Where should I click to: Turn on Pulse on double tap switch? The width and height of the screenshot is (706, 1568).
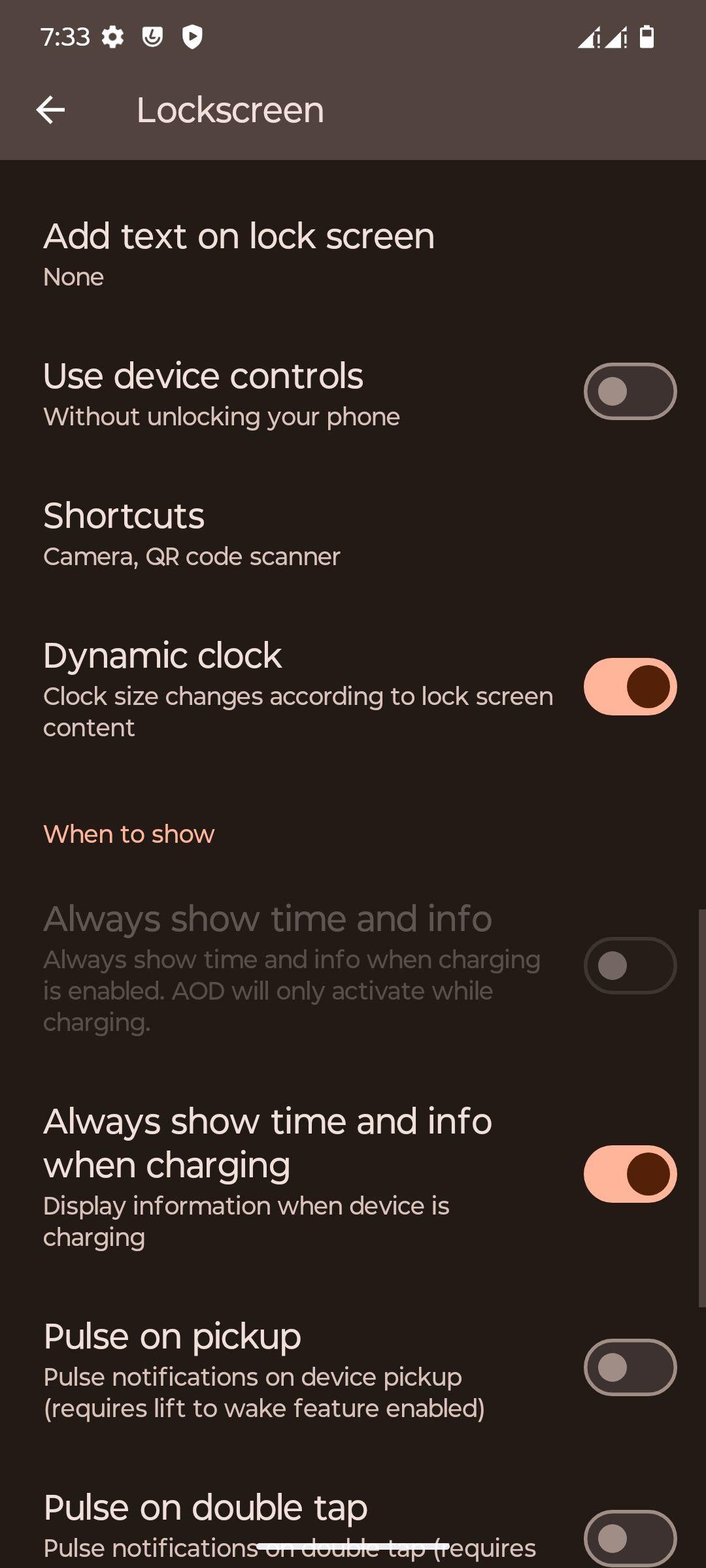pos(630,1539)
